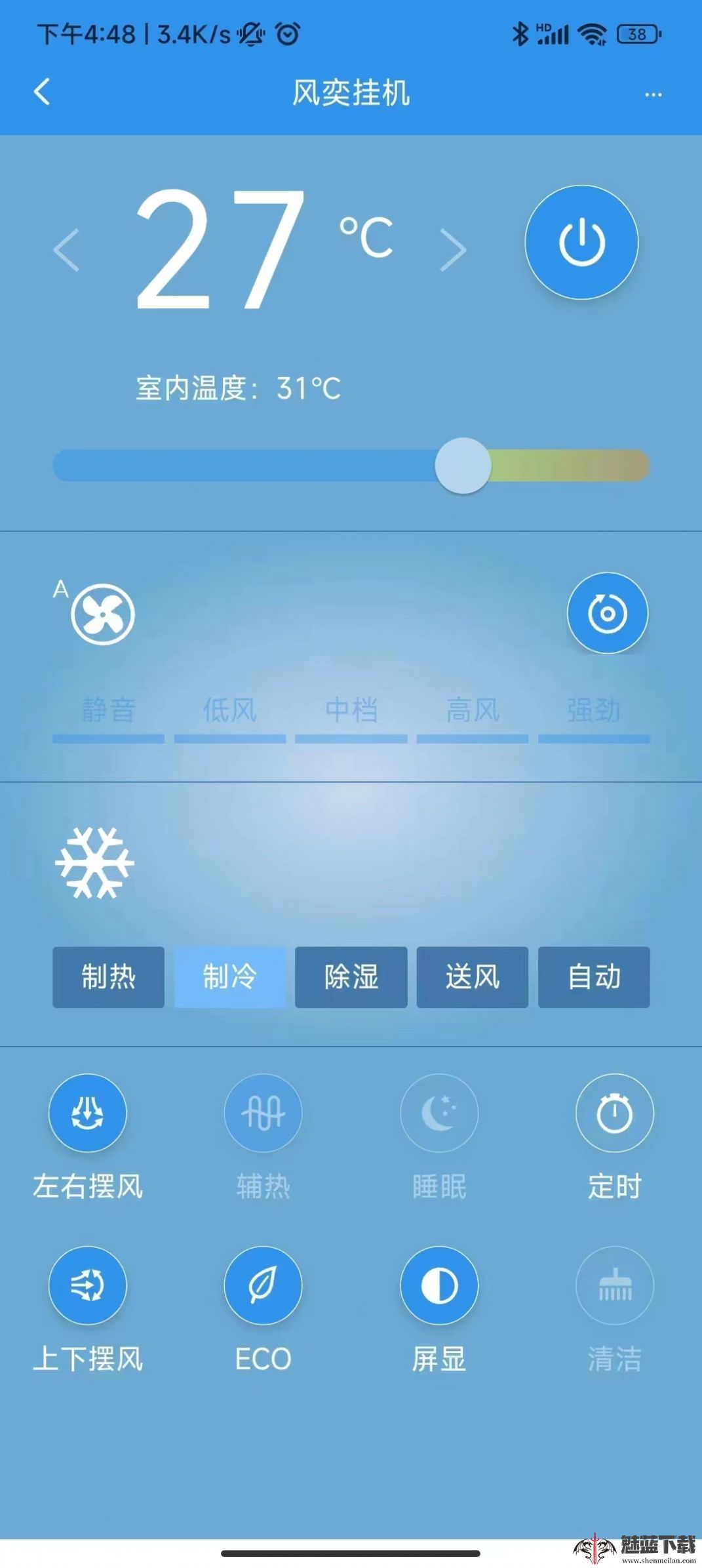The width and height of the screenshot is (702, 1568).
Task: Select the 除湿 dehumidify mode
Action: [x=351, y=978]
